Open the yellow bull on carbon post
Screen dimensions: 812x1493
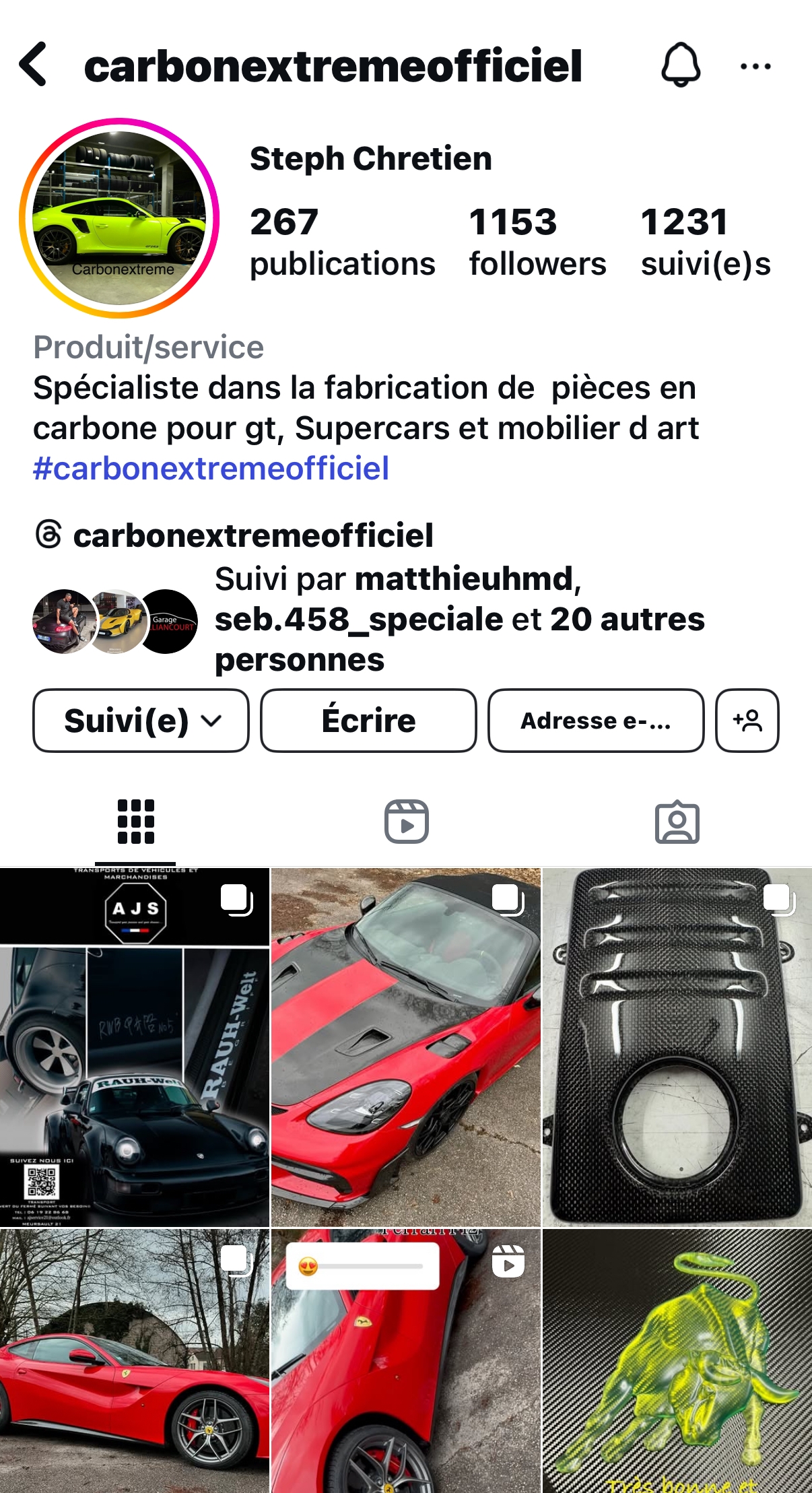[677, 1361]
